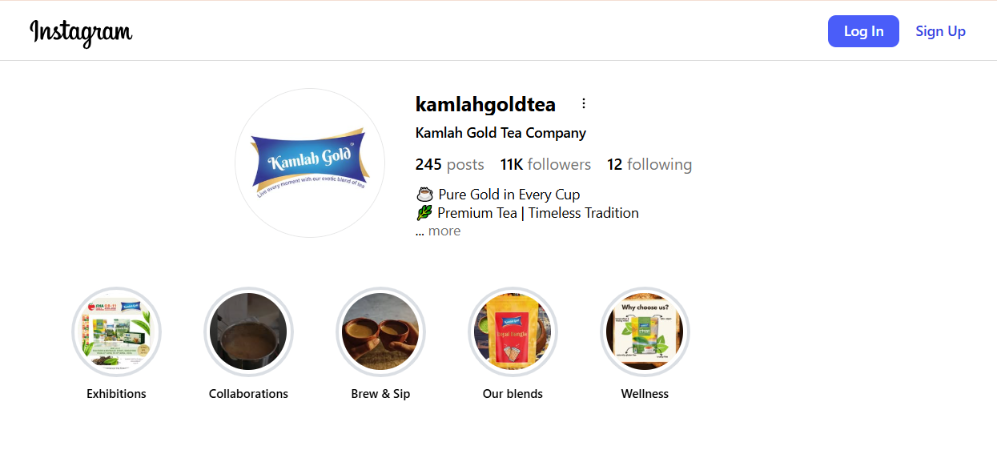Open the Sign Up link
Viewport: 1000px width, 450px height.
pyautogui.click(x=940, y=31)
